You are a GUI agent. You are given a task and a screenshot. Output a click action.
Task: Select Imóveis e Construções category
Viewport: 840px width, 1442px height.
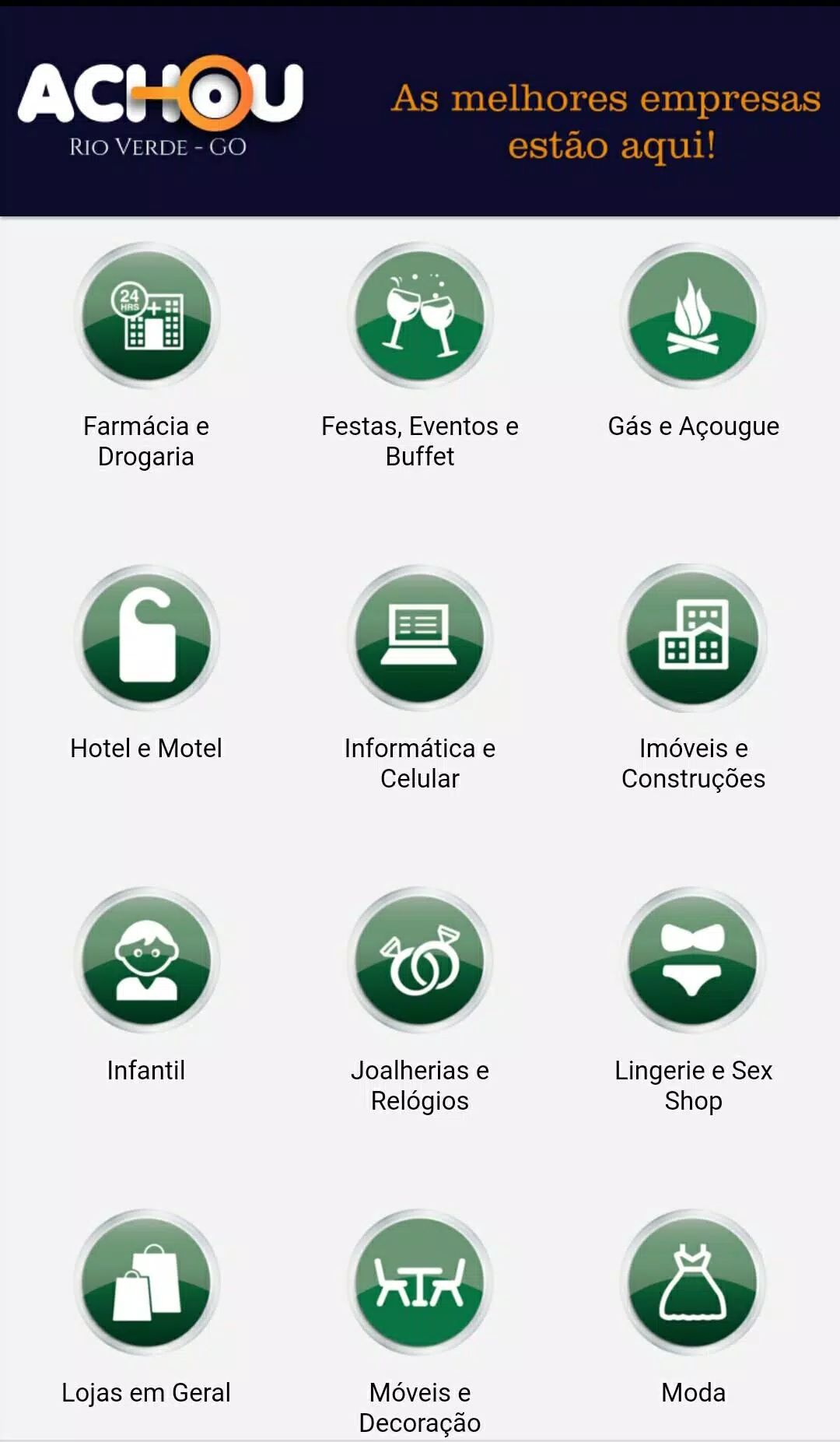pos(693,638)
